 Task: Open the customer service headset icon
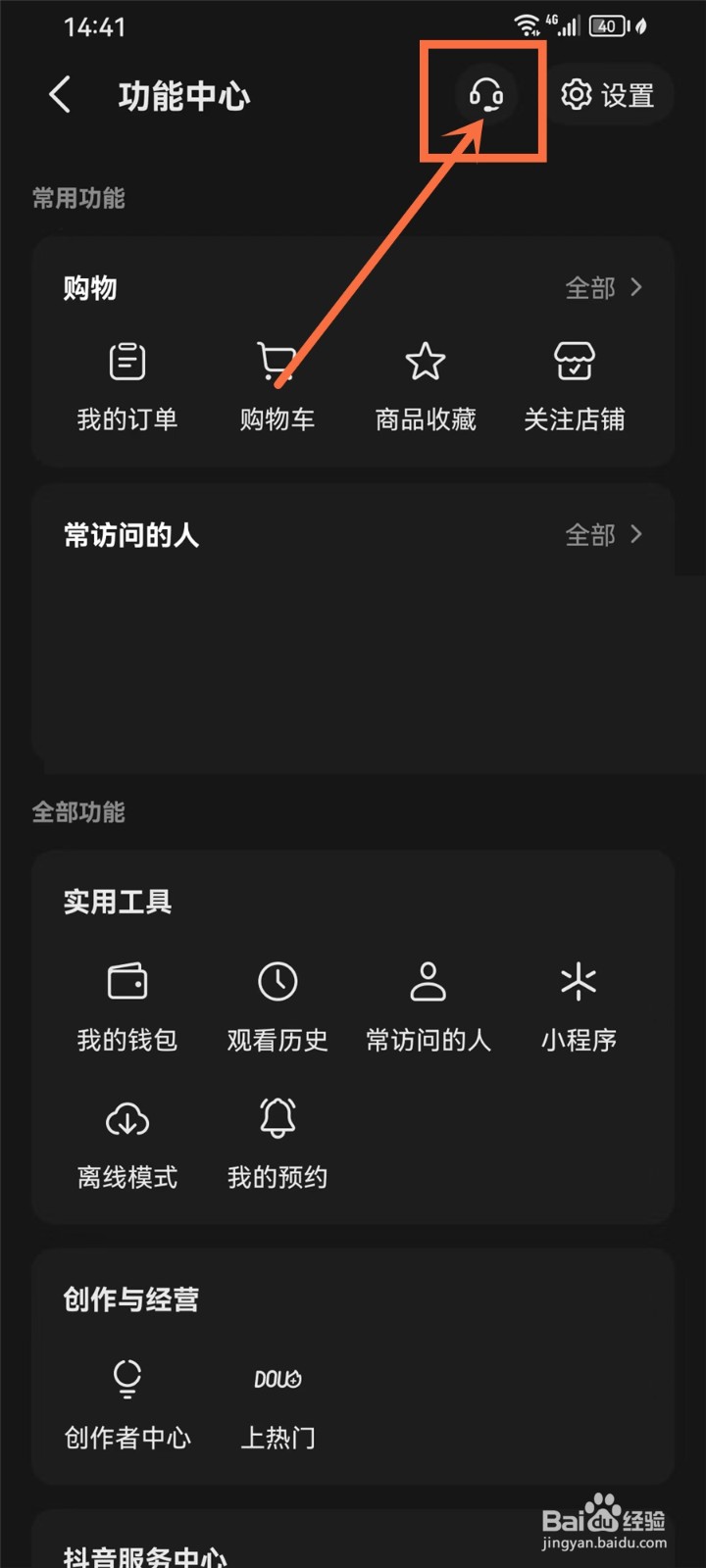[486, 95]
